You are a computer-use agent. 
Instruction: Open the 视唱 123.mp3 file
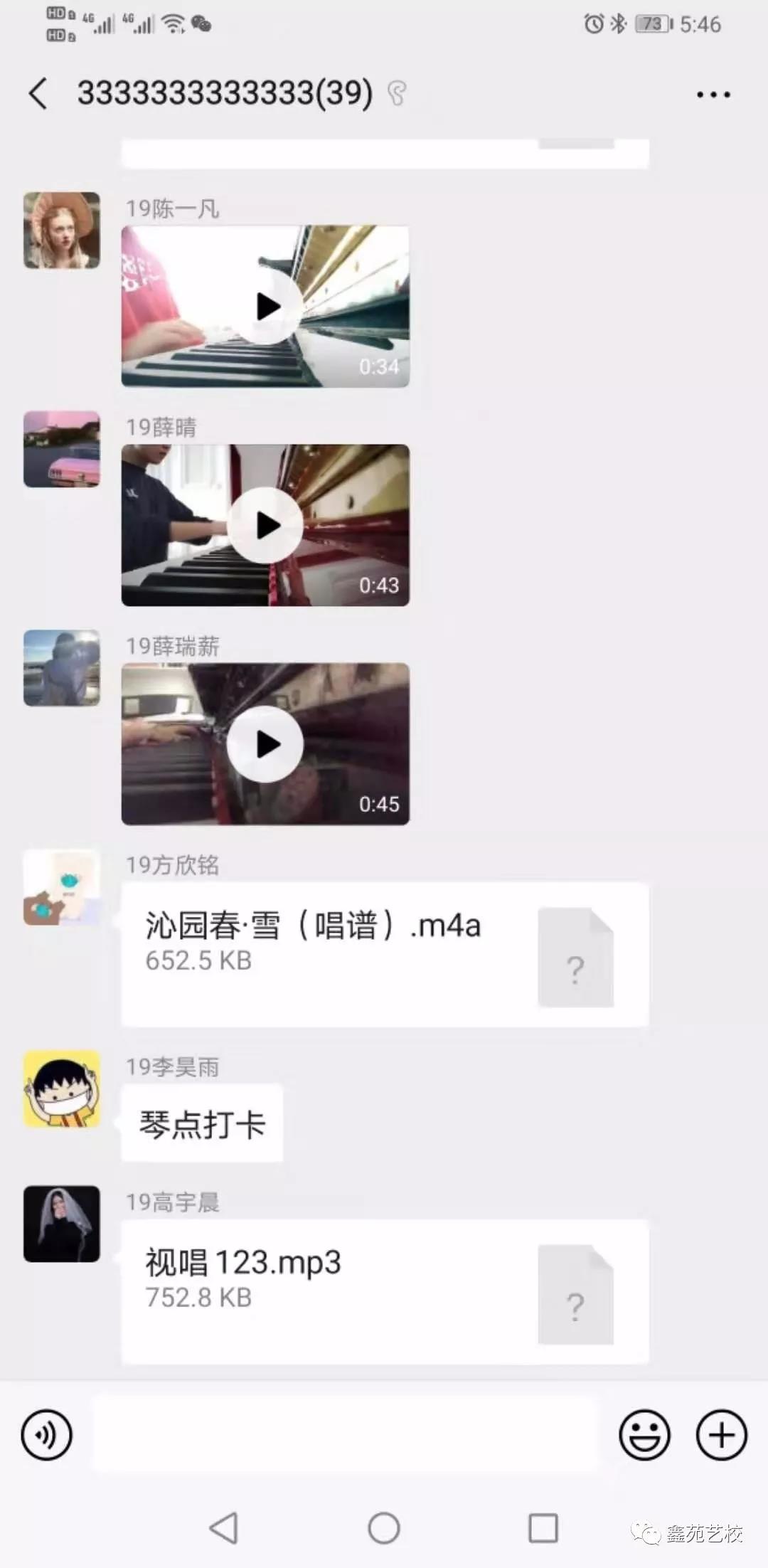click(x=384, y=1291)
